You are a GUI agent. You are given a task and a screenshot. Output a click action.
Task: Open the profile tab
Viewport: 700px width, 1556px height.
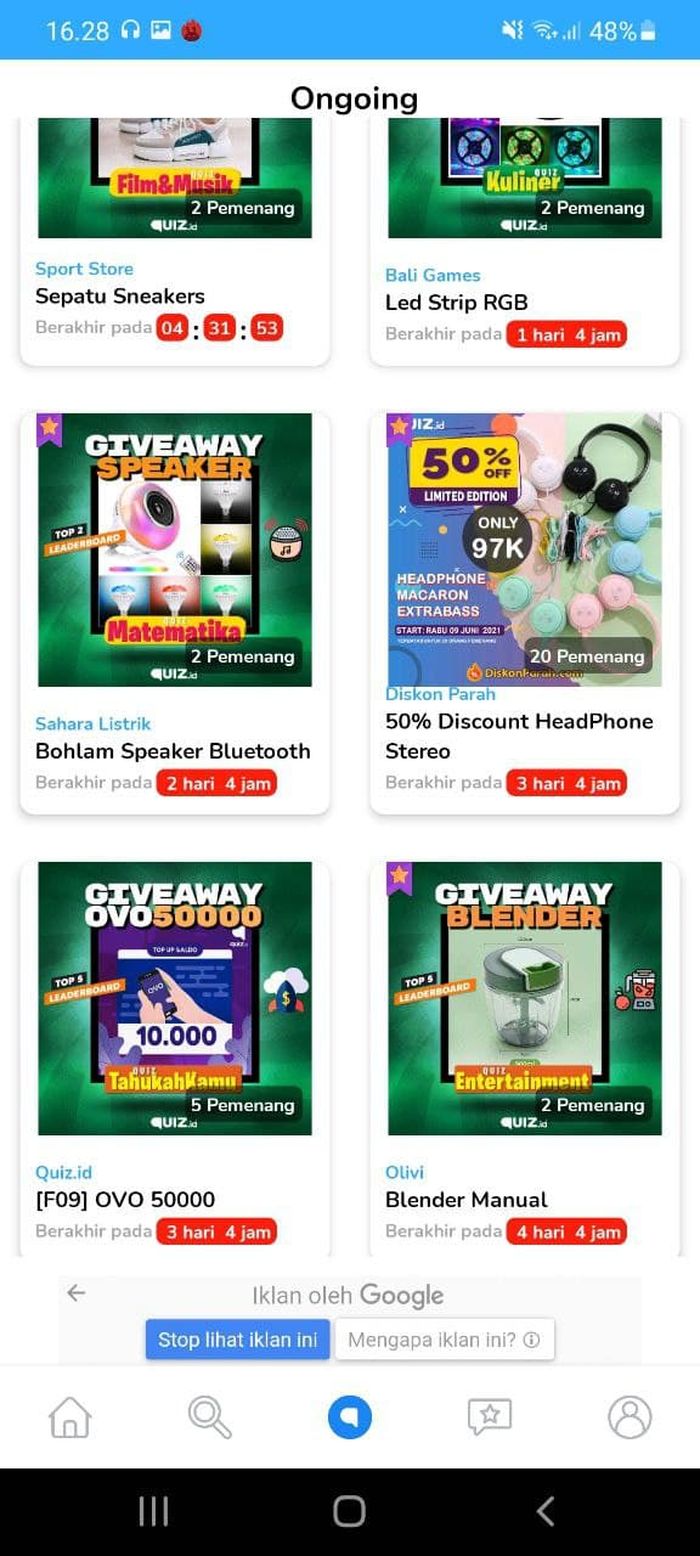[x=630, y=1417]
